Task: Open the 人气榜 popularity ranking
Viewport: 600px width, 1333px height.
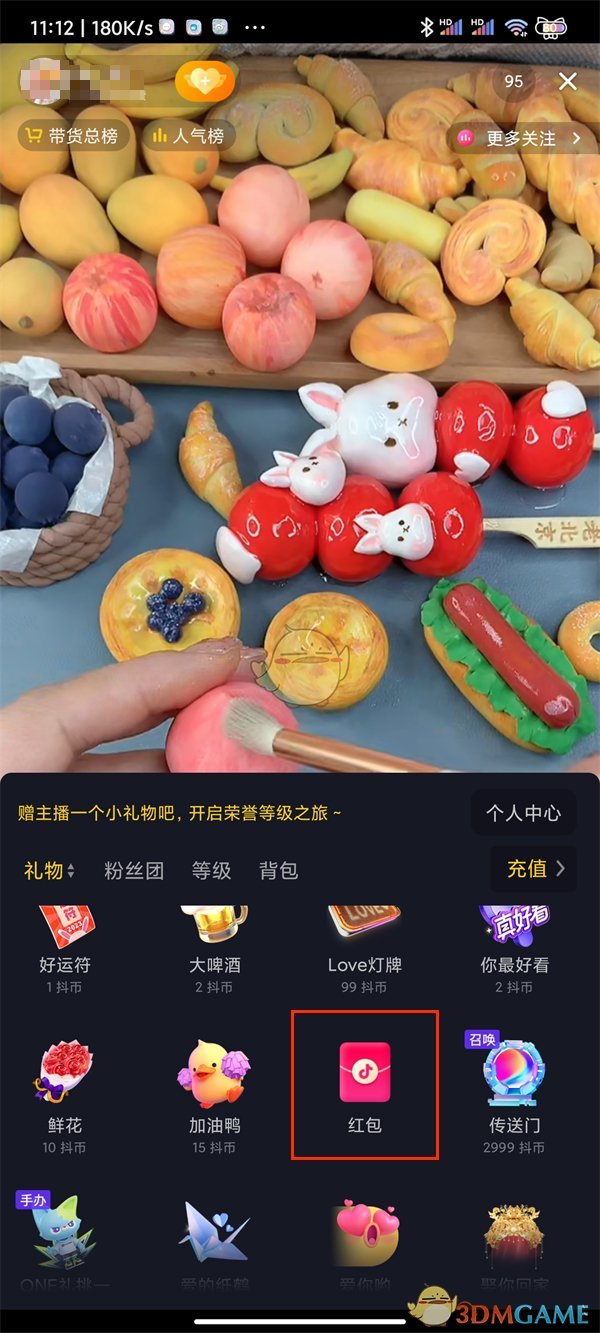Action: click(x=189, y=136)
